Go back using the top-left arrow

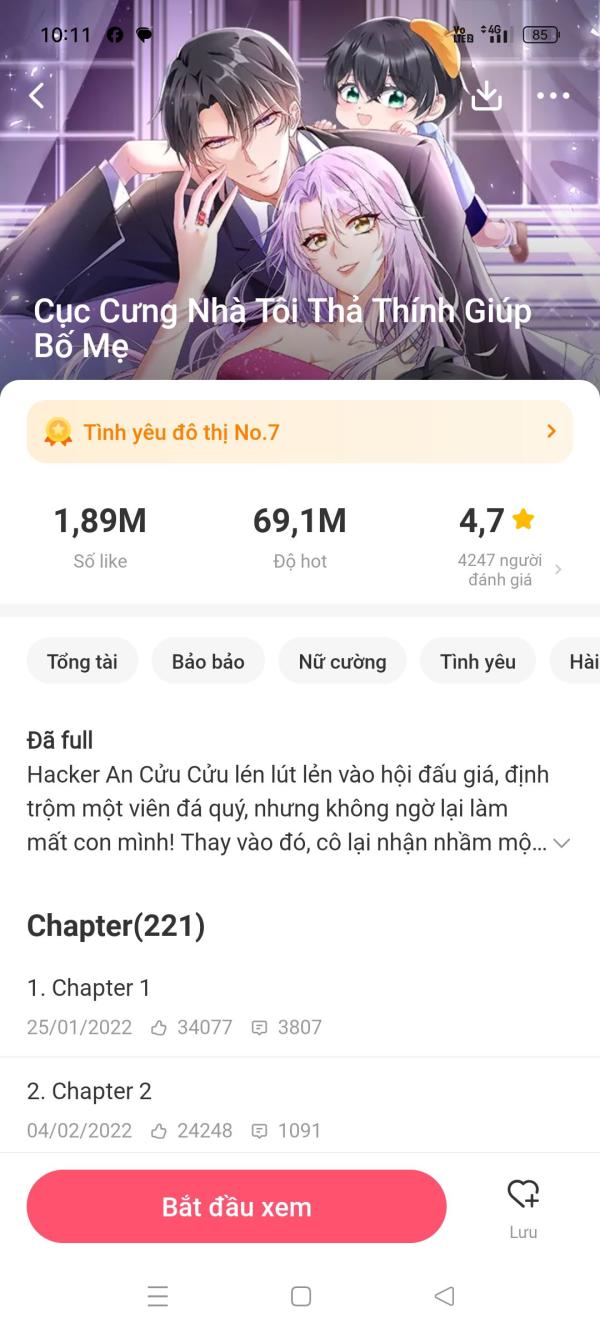(37, 95)
